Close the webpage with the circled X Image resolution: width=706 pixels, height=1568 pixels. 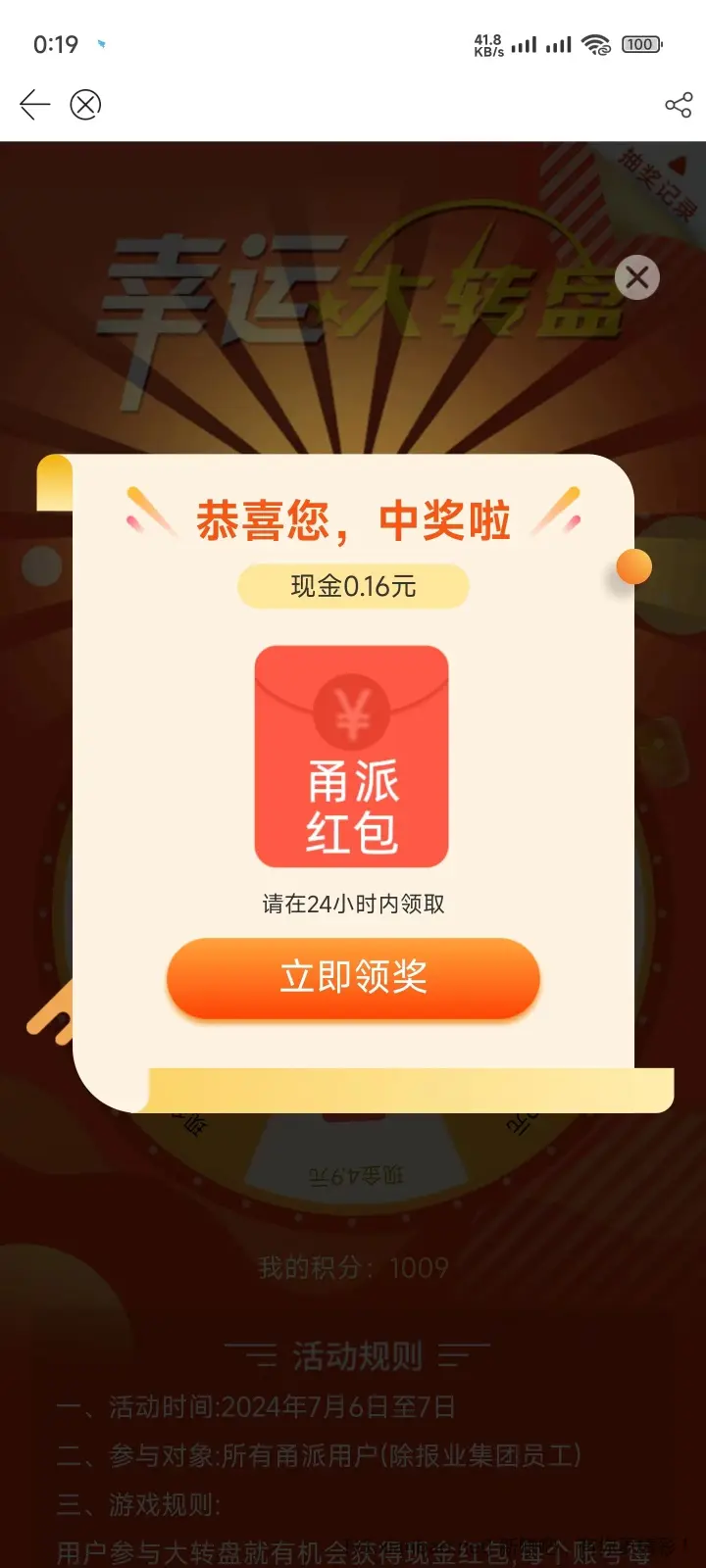[x=85, y=105]
